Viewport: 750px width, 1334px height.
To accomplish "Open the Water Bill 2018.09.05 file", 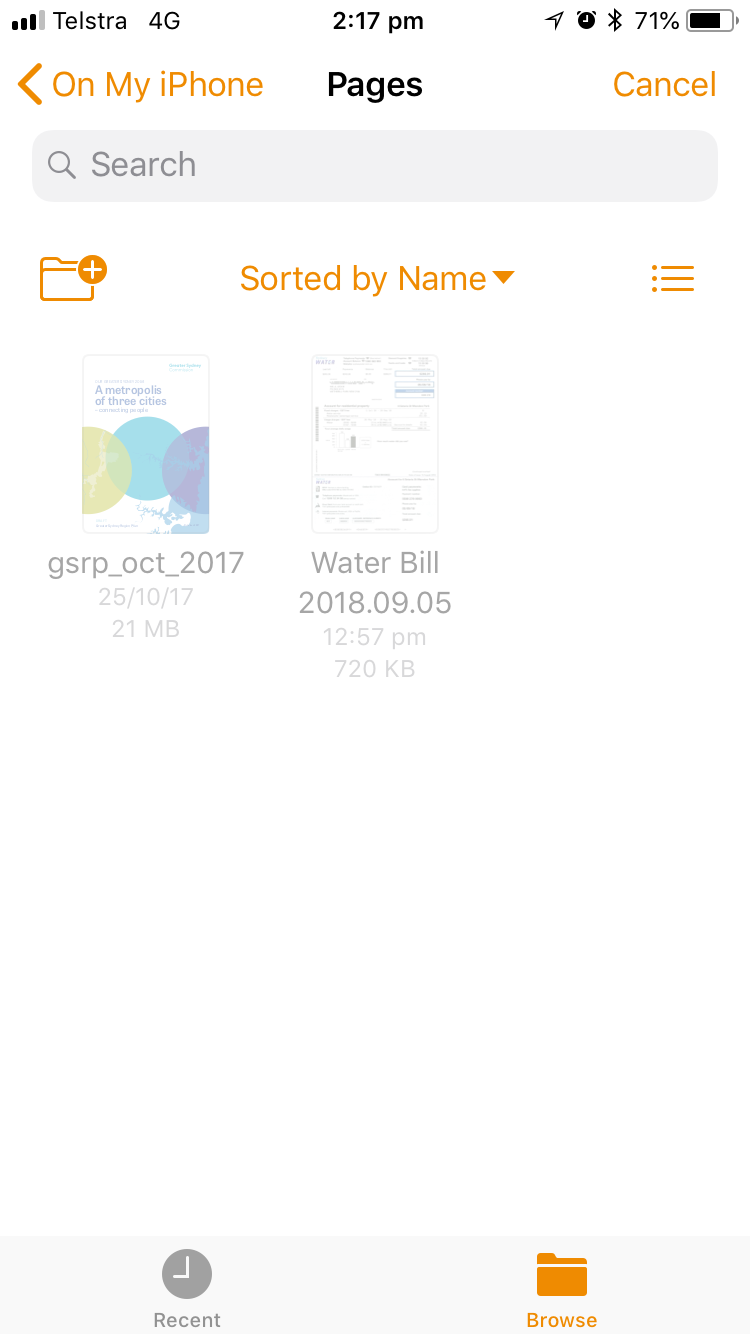I will [375, 445].
